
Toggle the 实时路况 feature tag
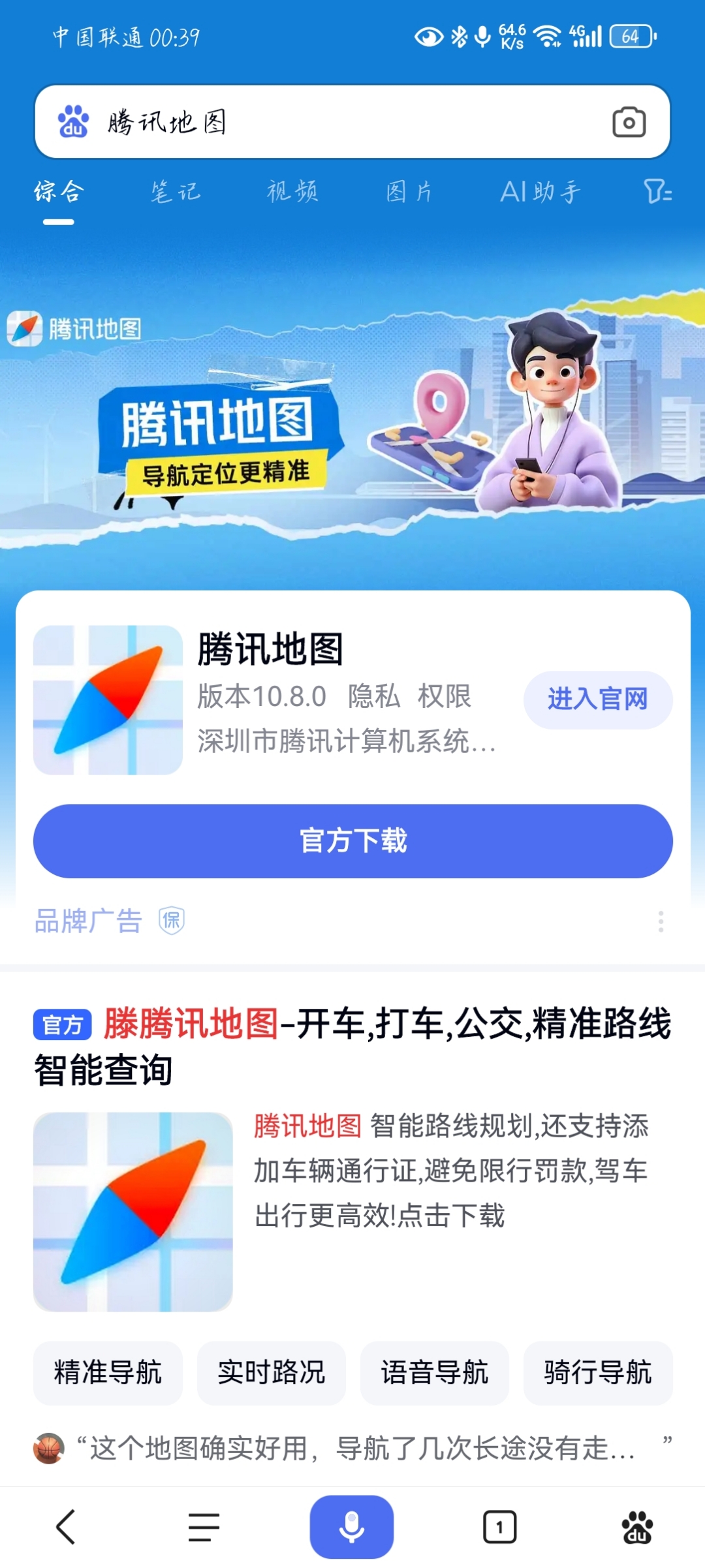[x=272, y=1373]
